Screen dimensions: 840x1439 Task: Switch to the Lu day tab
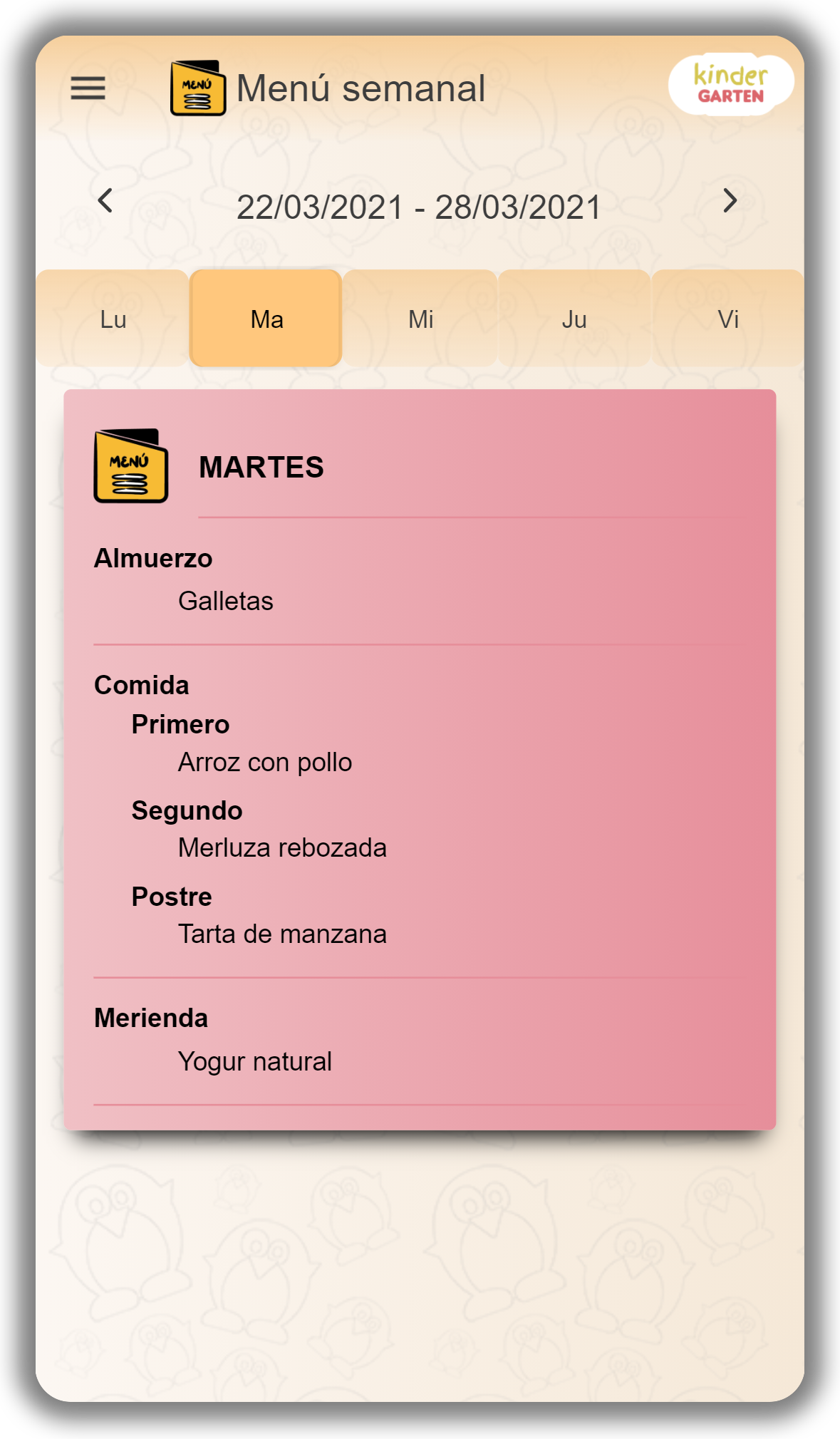[113, 319]
